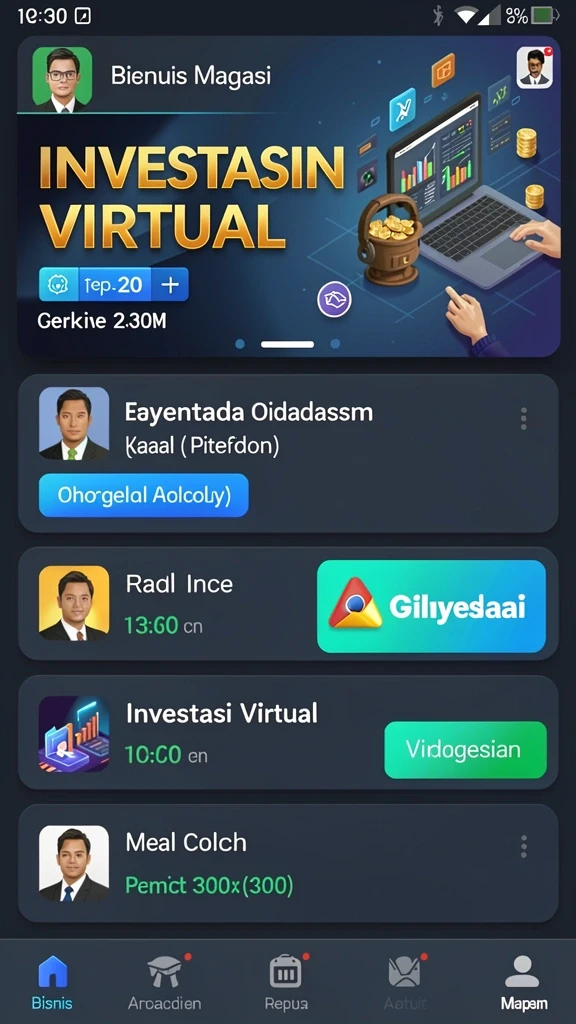Switch to the Repua tab
This screenshot has width=576, height=1024.
(x=286, y=982)
